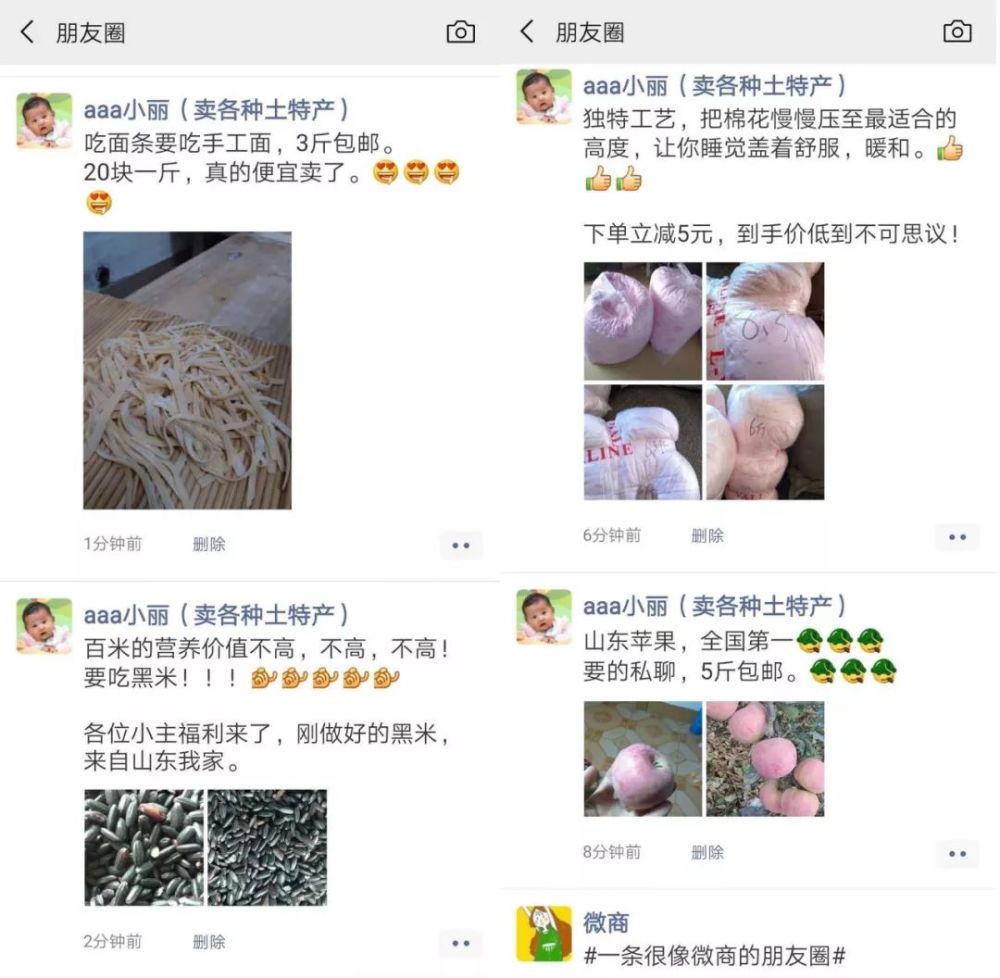
Task: Open the first black rice photo
Action: pyautogui.click(x=143, y=846)
